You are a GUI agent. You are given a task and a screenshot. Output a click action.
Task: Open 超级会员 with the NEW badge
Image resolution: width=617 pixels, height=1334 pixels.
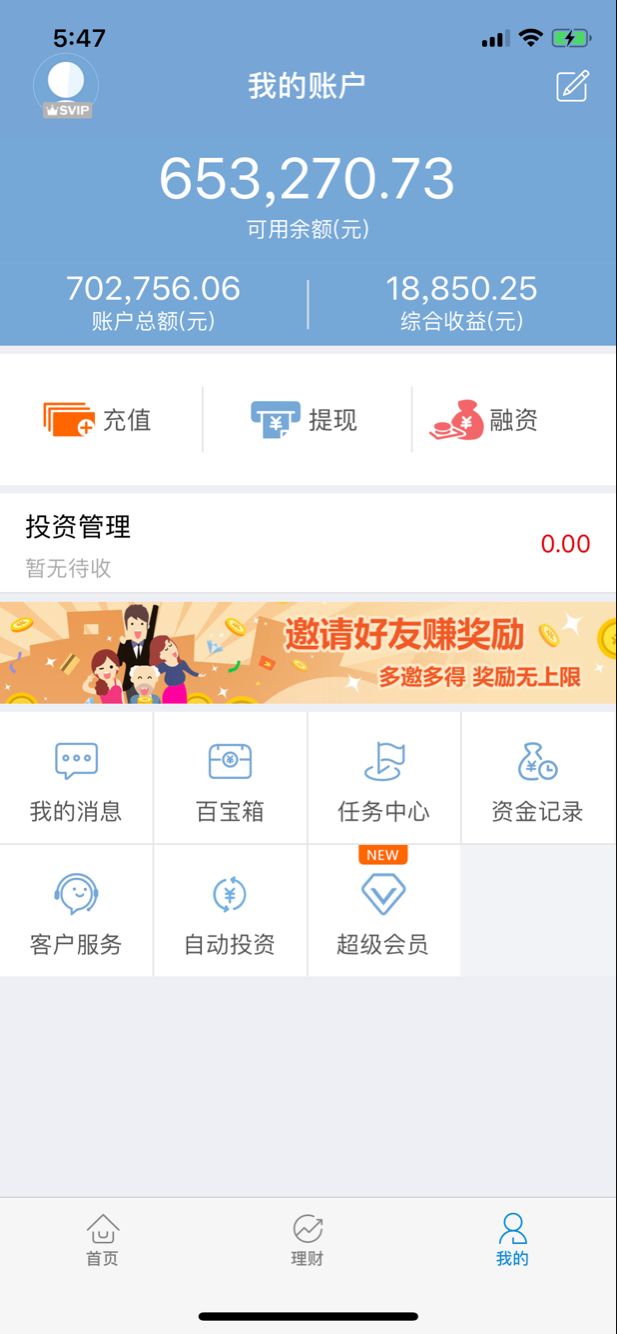point(384,912)
